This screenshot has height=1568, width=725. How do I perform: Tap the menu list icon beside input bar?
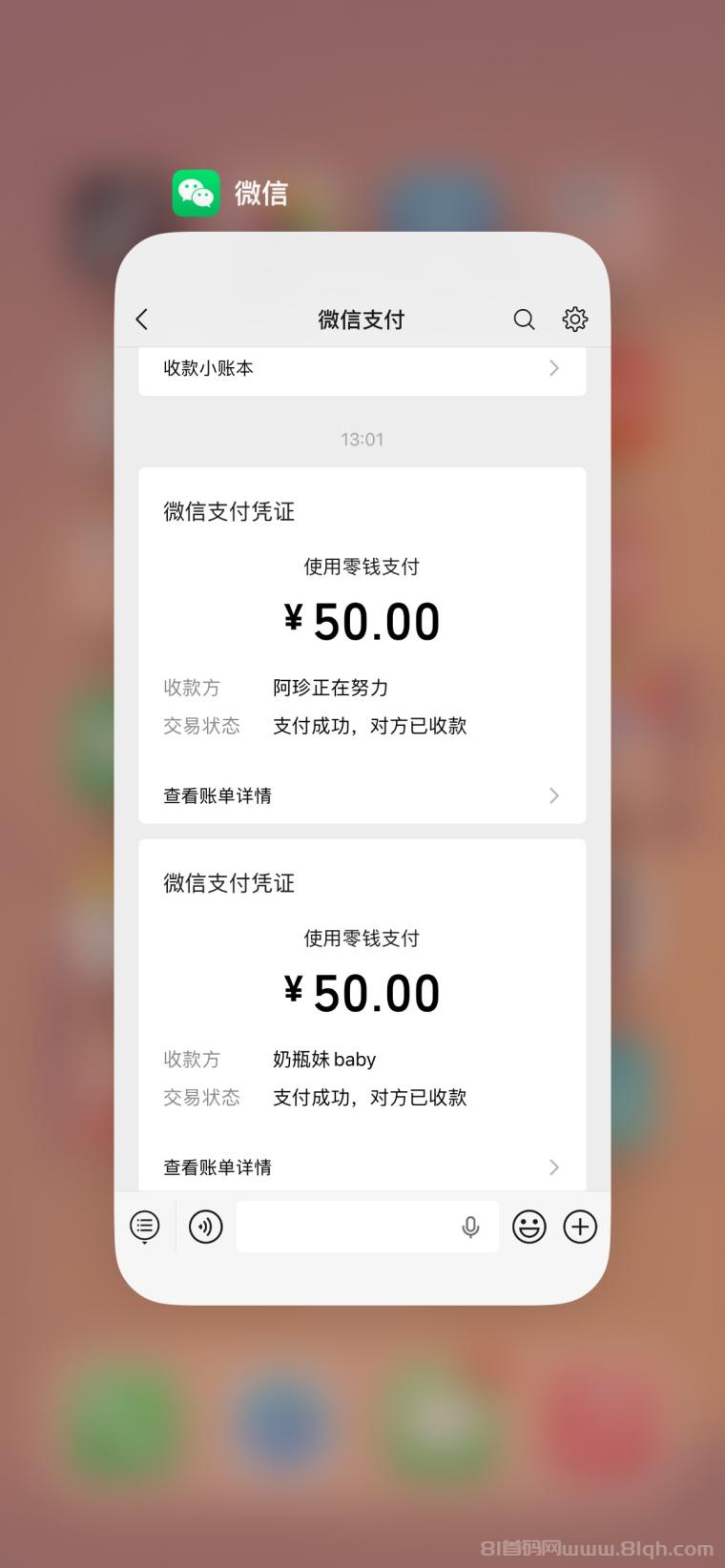tap(144, 1227)
